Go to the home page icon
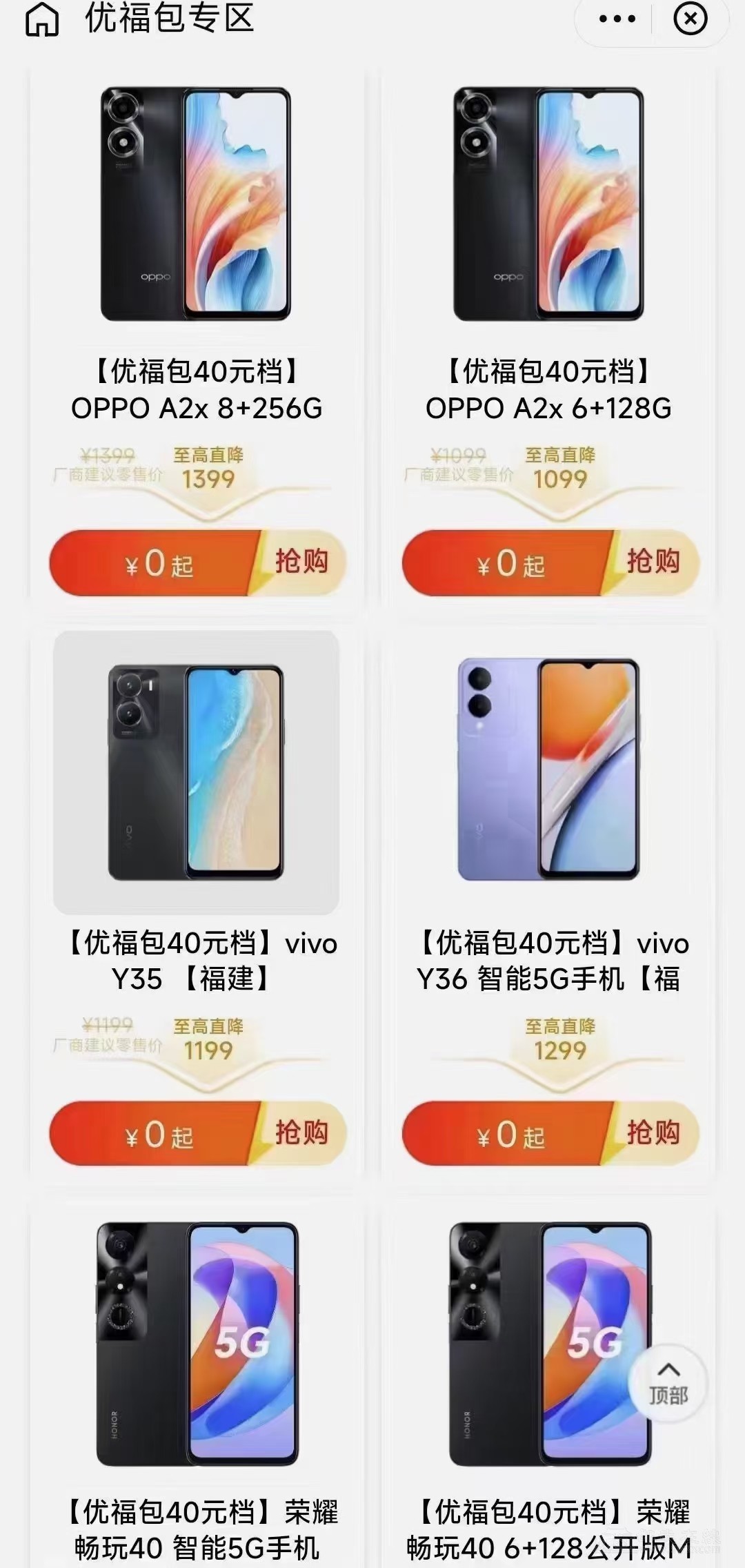The image size is (745, 1568). click(42, 20)
